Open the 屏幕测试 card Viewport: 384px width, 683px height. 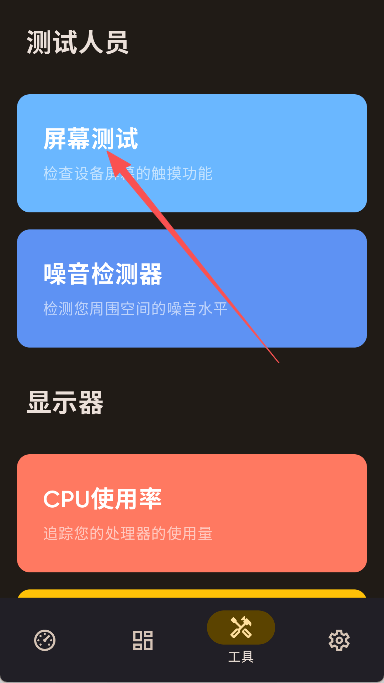(x=192, y=153)
